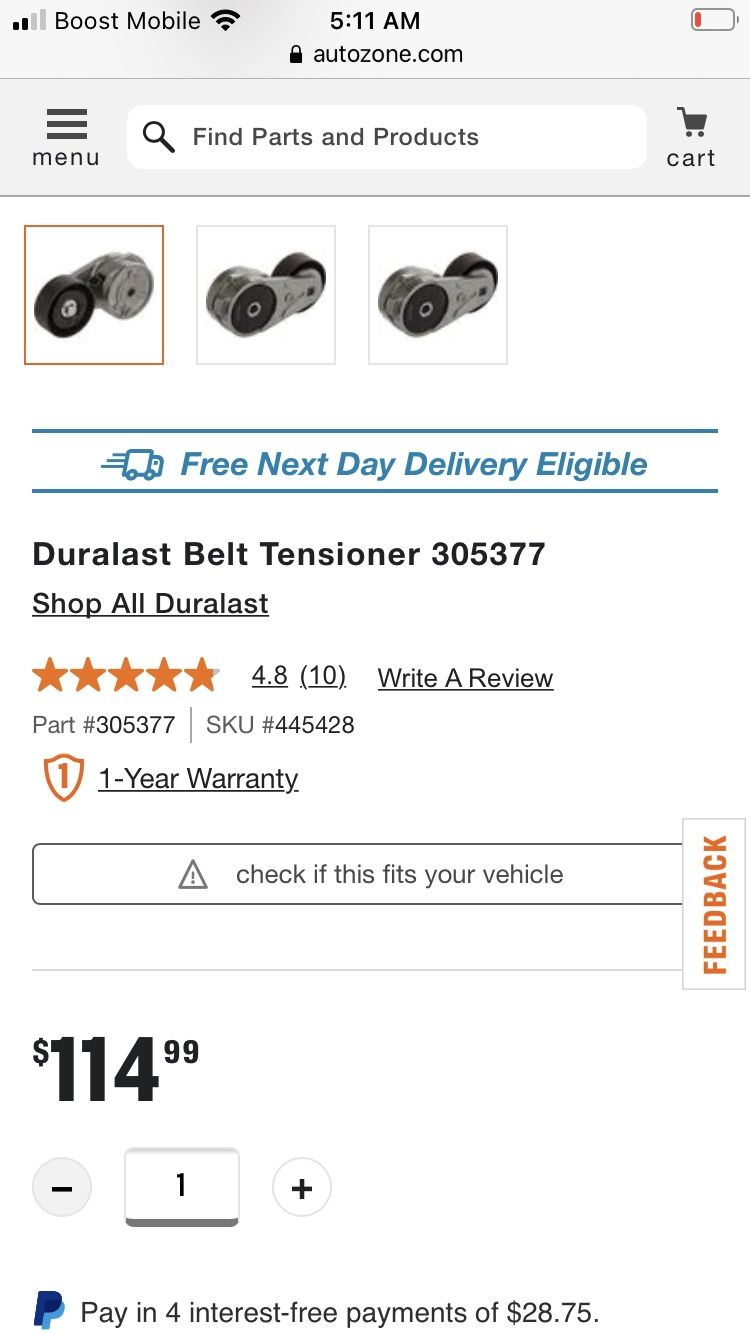Image resolution: width=750 pixels, height=1334 pixels.
Task: Tap the quantity field showing 1
Action: coord(182,1186)
